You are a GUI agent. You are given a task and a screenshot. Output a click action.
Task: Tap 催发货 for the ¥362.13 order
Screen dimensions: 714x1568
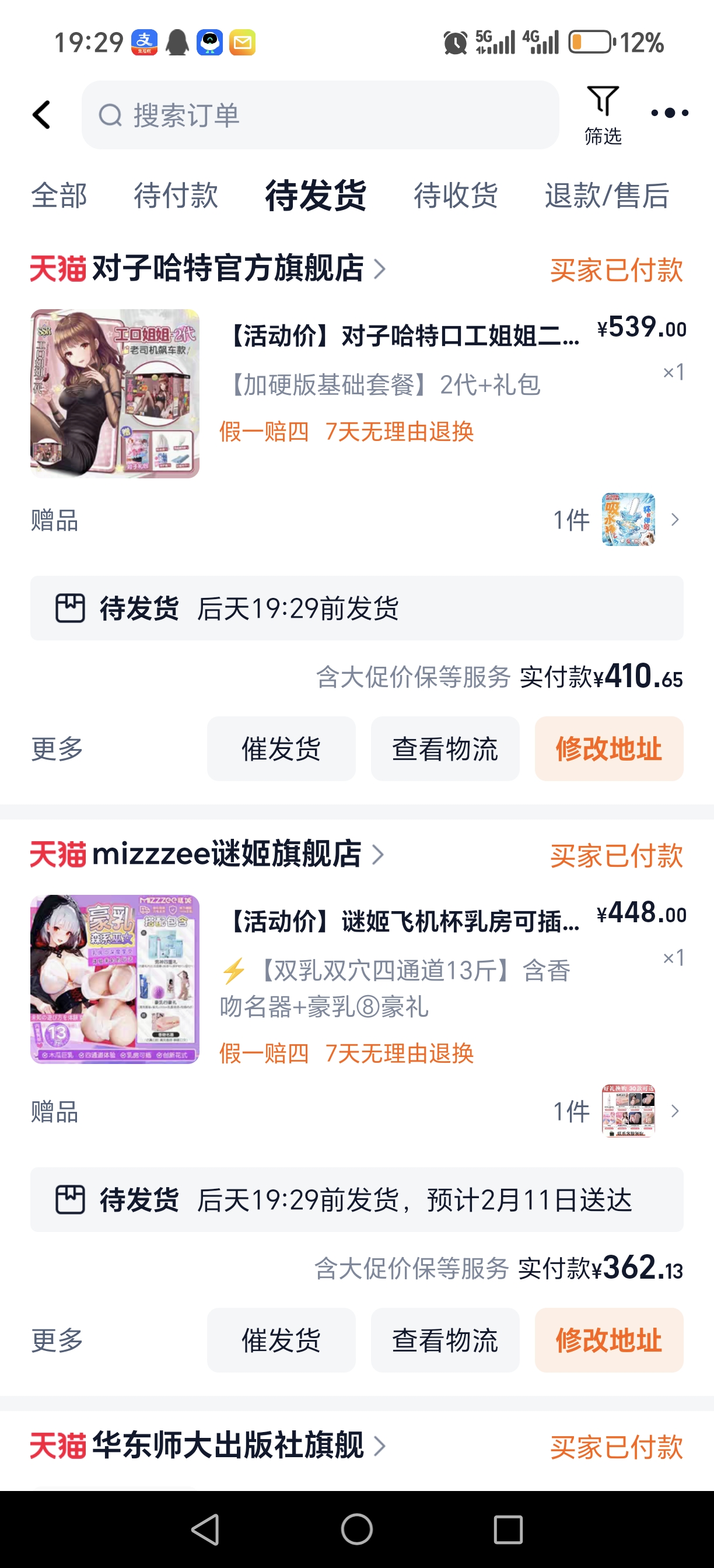281,1340
